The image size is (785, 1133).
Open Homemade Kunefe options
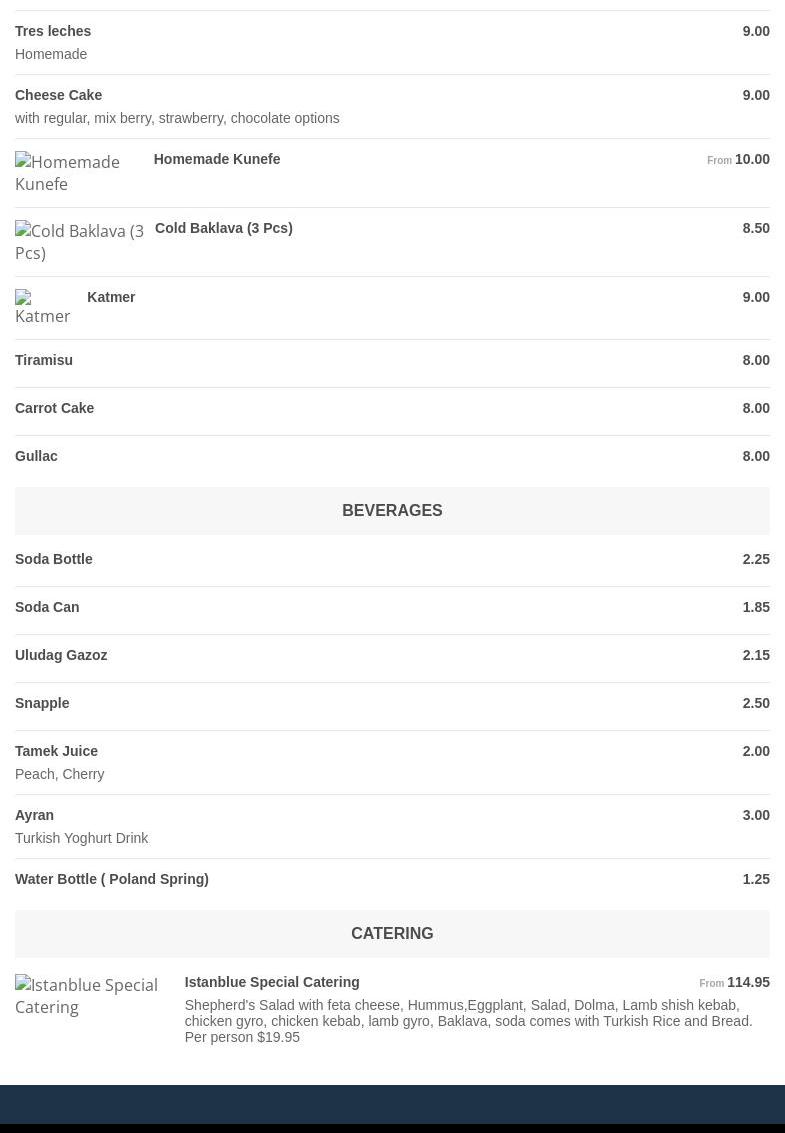point(216,159)
